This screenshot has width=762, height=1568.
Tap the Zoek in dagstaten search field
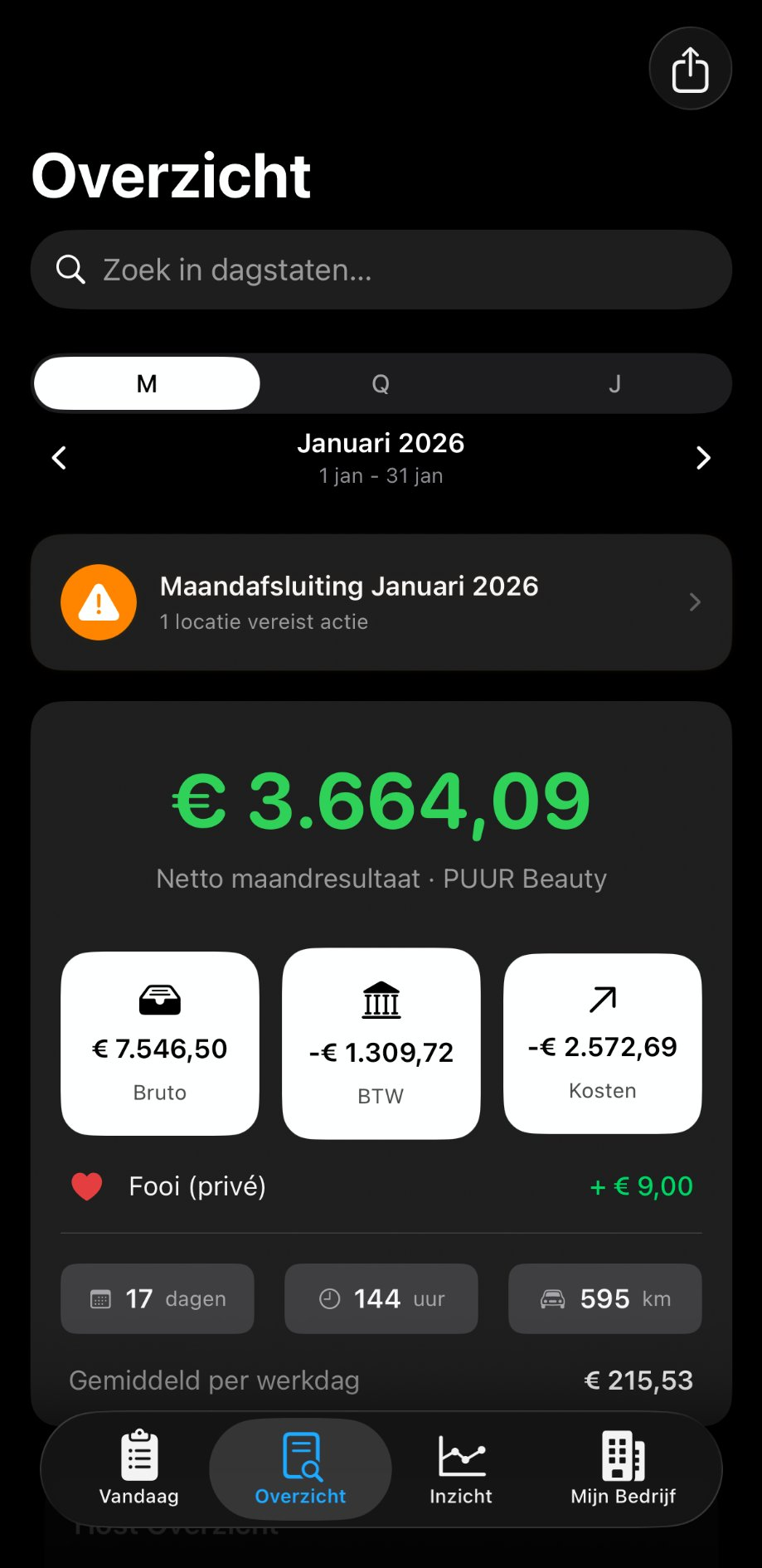pos(381,269)
